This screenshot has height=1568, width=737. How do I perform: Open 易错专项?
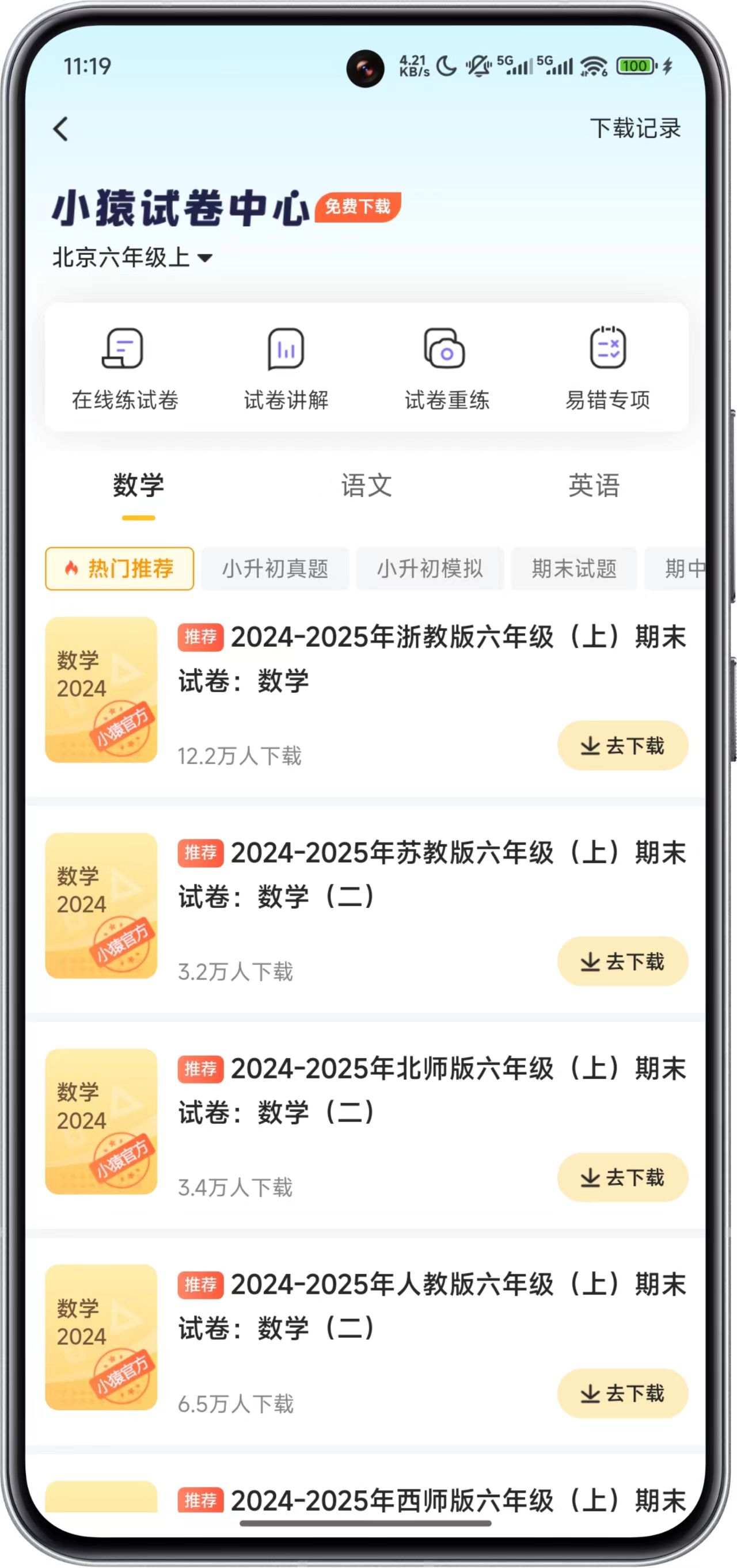pos(607,368)
